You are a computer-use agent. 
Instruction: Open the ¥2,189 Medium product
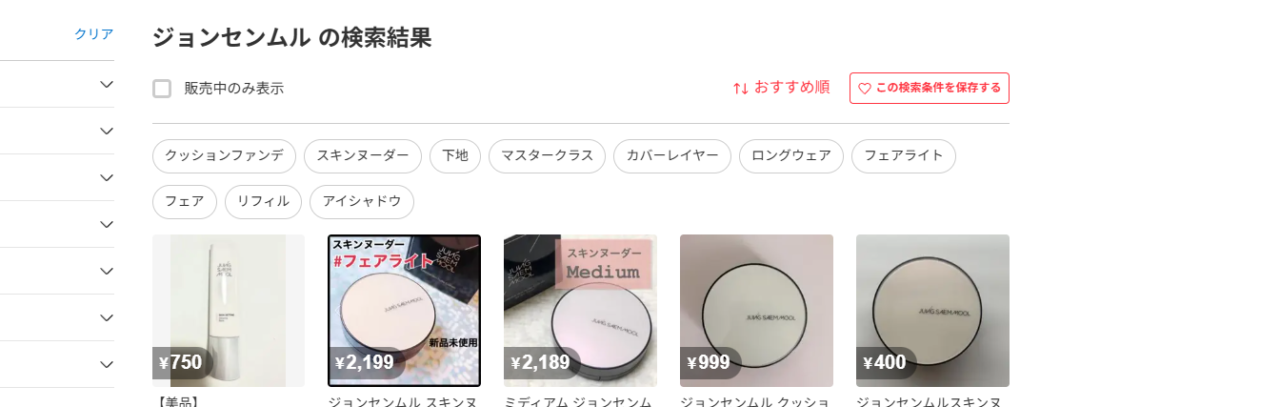tap(580, 310)
